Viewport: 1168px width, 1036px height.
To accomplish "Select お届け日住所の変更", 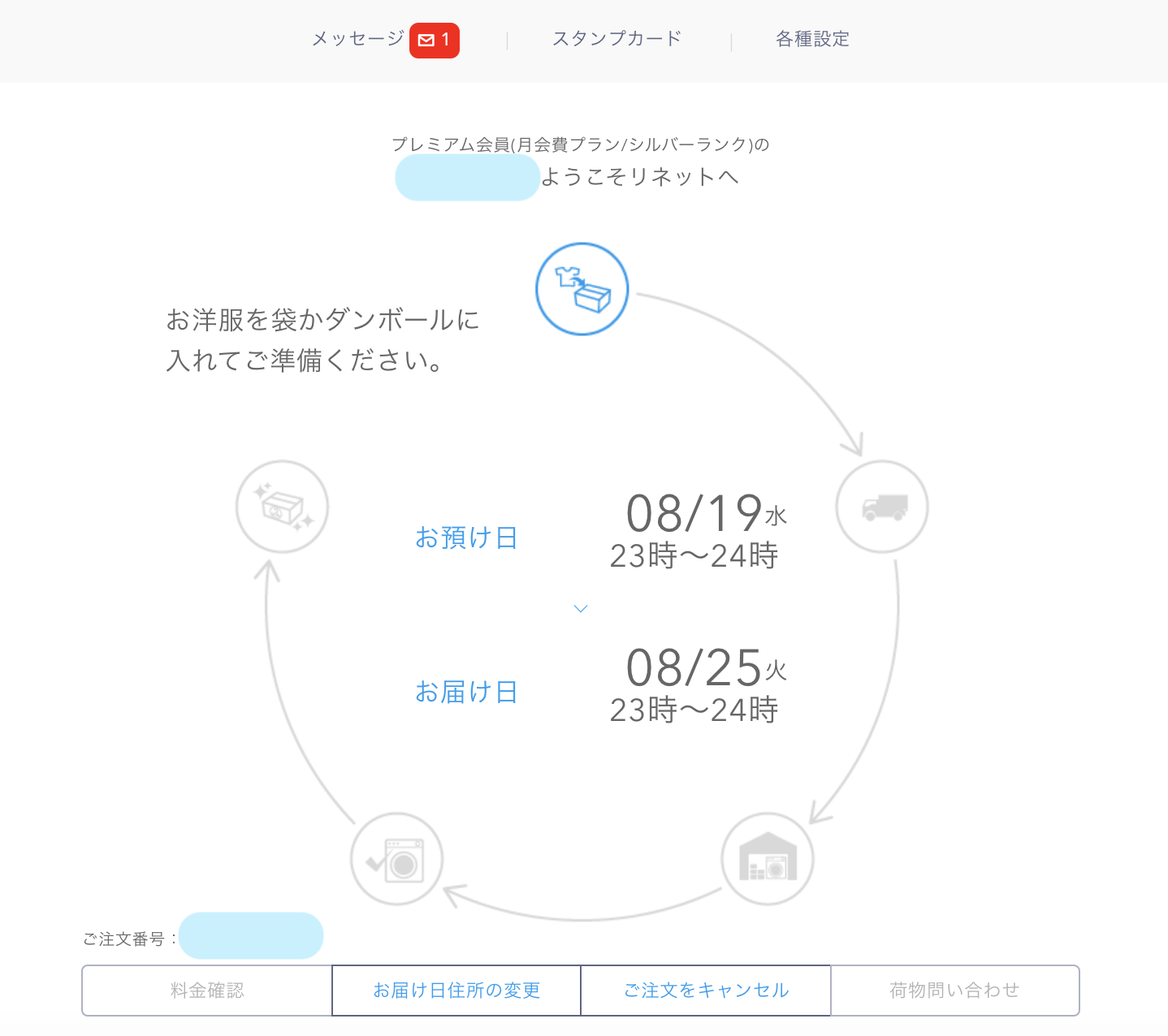I will (456, 990).
